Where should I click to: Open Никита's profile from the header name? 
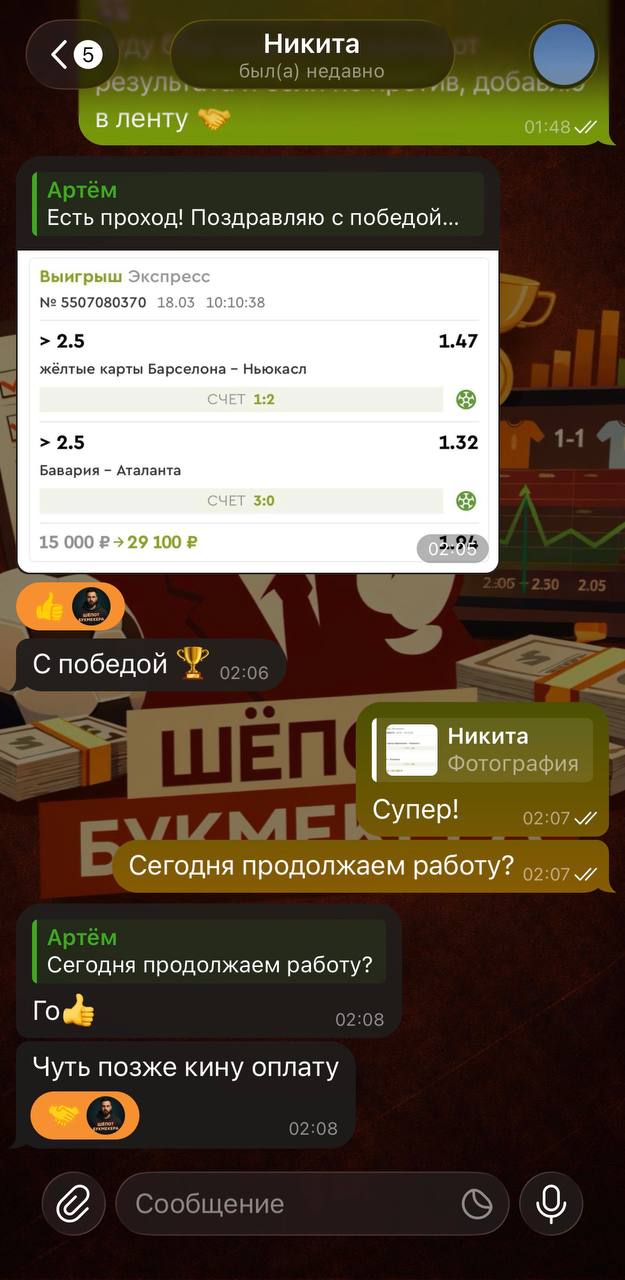[x=311, y=54]
